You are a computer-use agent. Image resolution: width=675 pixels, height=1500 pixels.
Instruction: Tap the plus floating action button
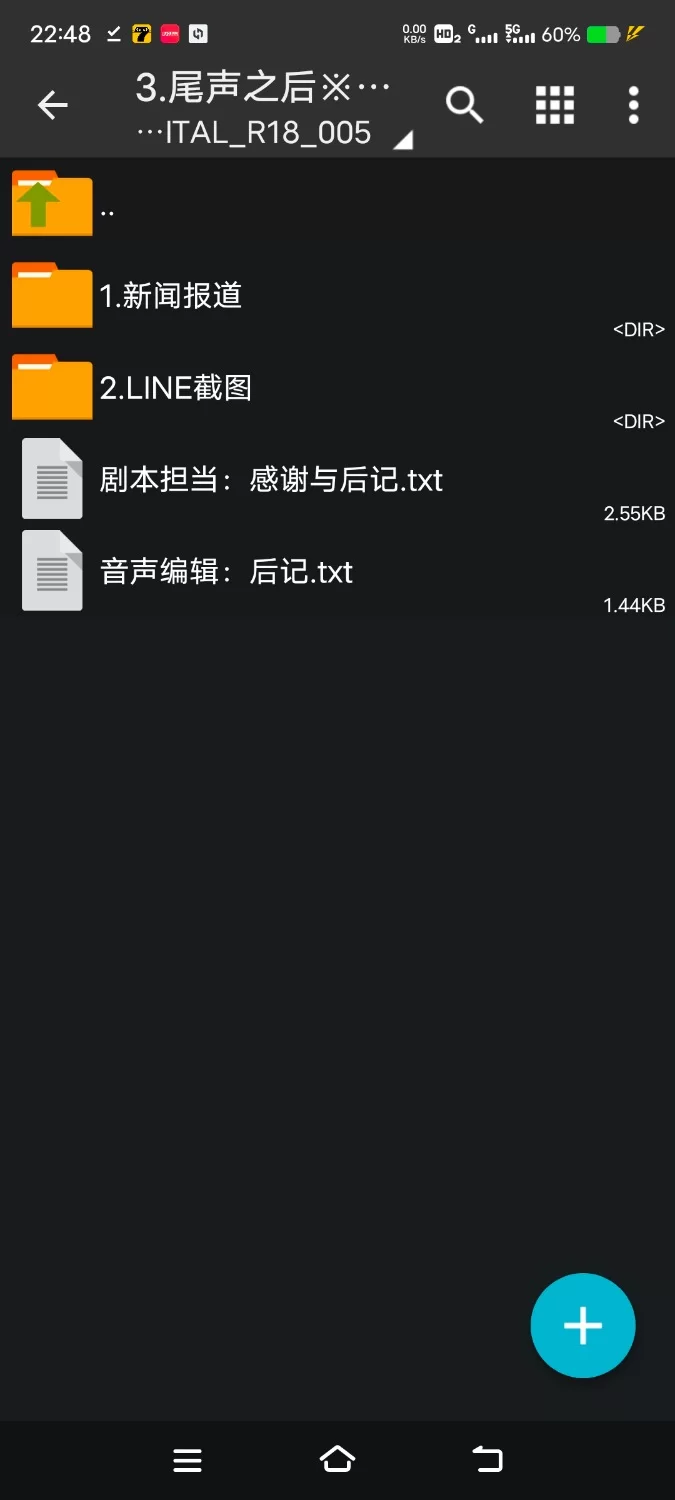click(x=582, y=1325)
